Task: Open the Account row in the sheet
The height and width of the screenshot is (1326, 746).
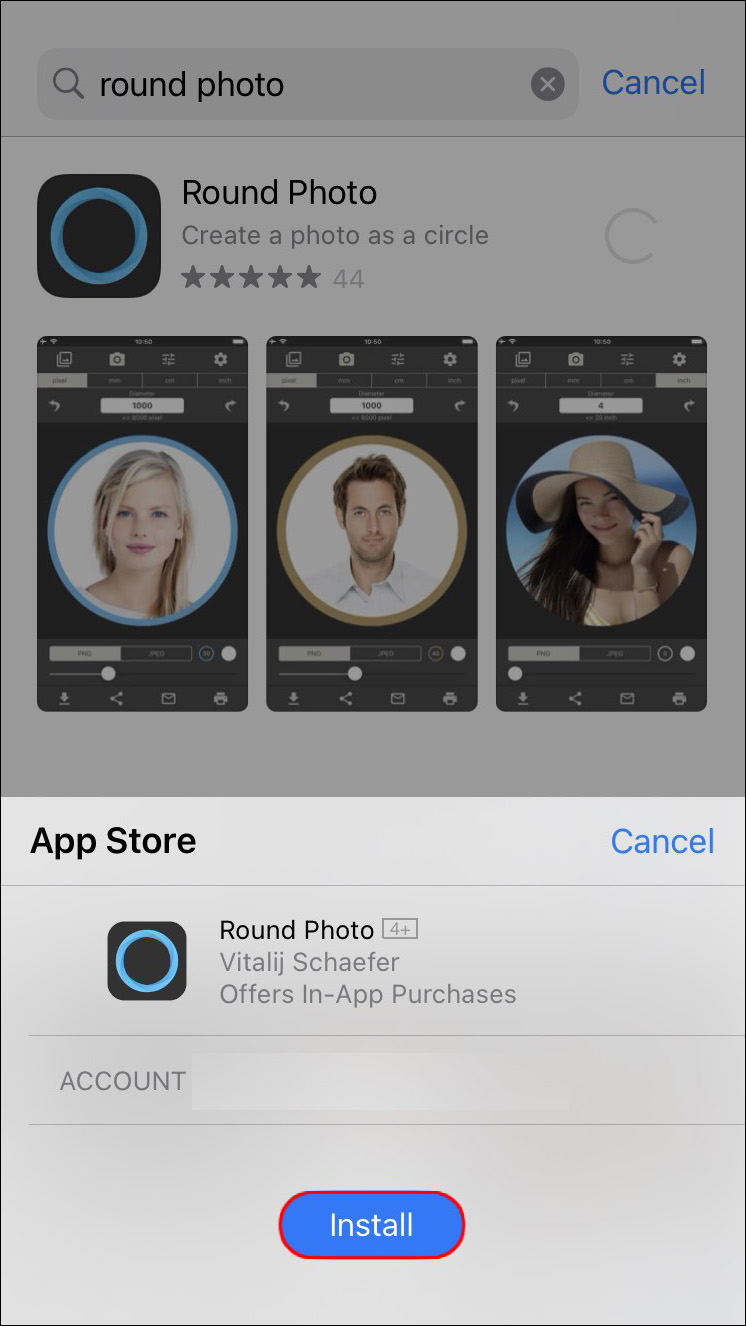Action: click(x=372, y=1081)
